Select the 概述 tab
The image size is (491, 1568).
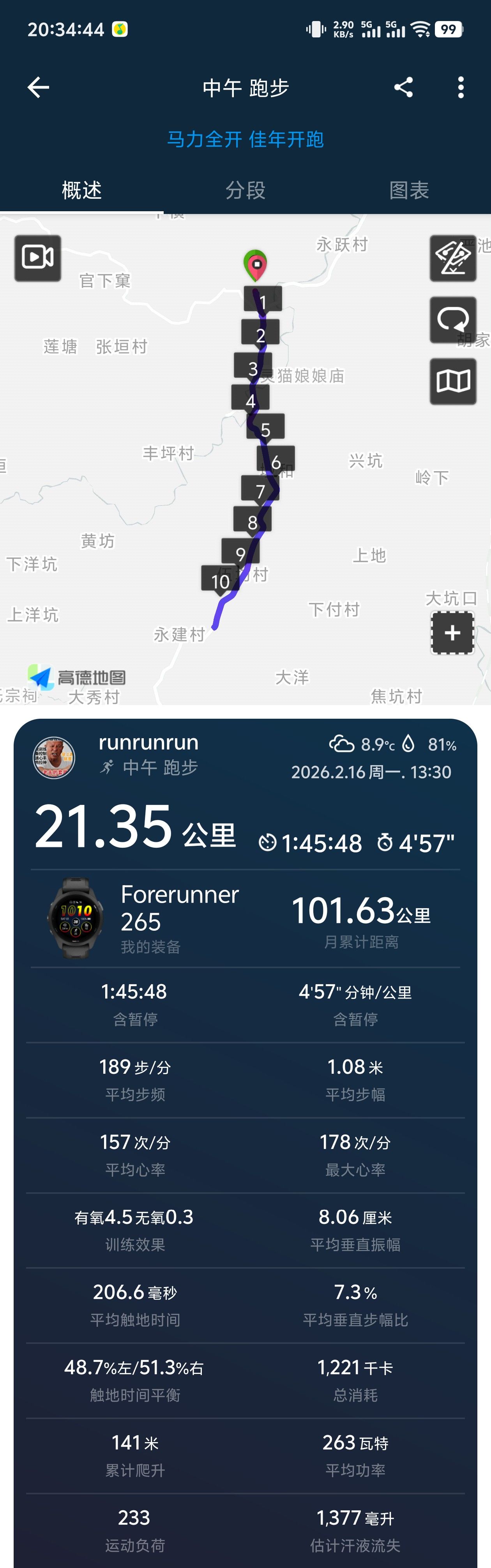coord(81,191)
